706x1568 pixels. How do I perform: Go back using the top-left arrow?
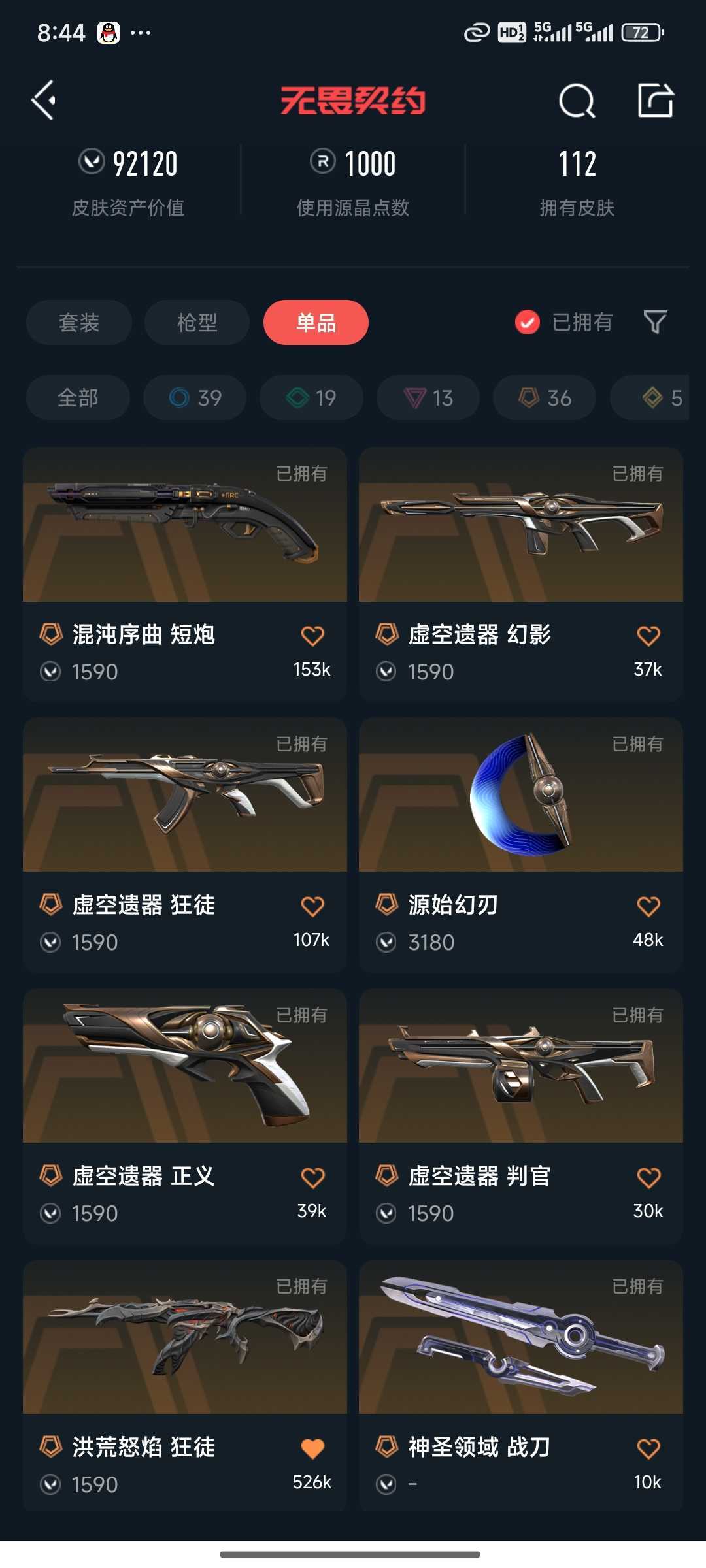[x=43, y=101]
